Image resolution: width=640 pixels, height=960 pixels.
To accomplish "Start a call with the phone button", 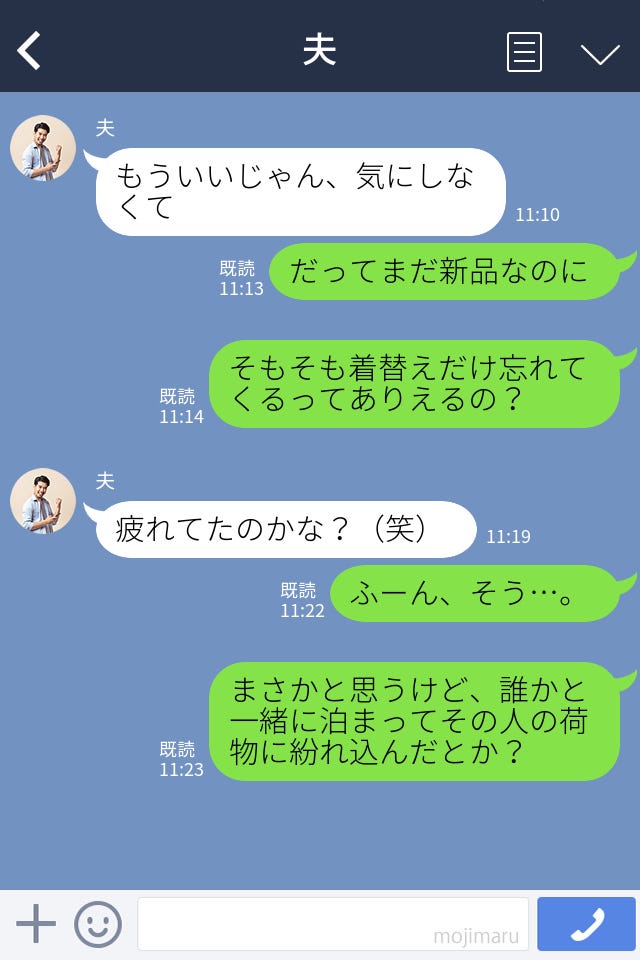I will pyautogui.click(x=586, y=924).
